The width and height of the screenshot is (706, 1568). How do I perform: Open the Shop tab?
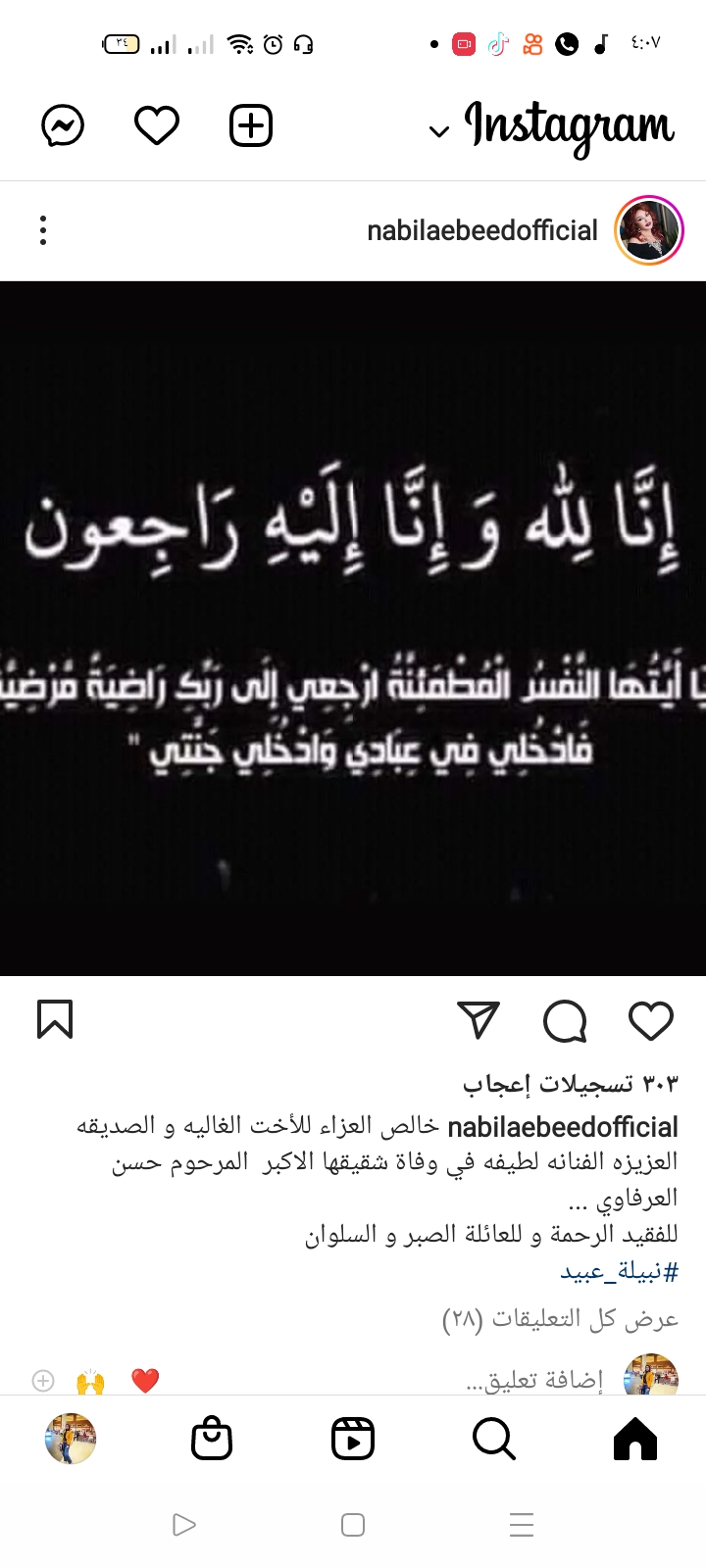212,1440
